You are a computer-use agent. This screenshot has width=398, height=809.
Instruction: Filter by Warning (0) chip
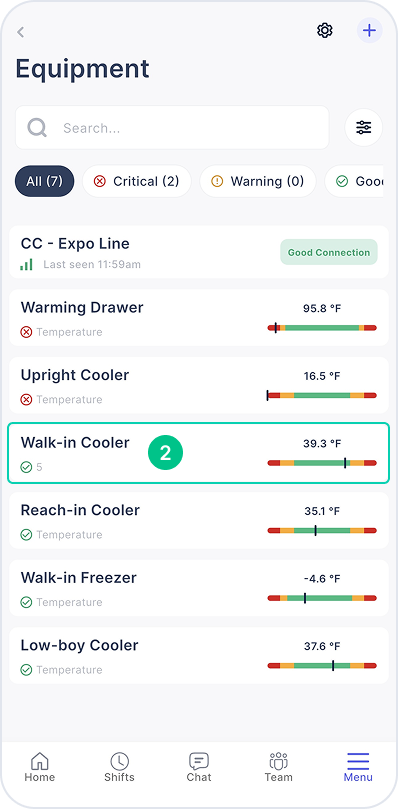coord(258,181)
